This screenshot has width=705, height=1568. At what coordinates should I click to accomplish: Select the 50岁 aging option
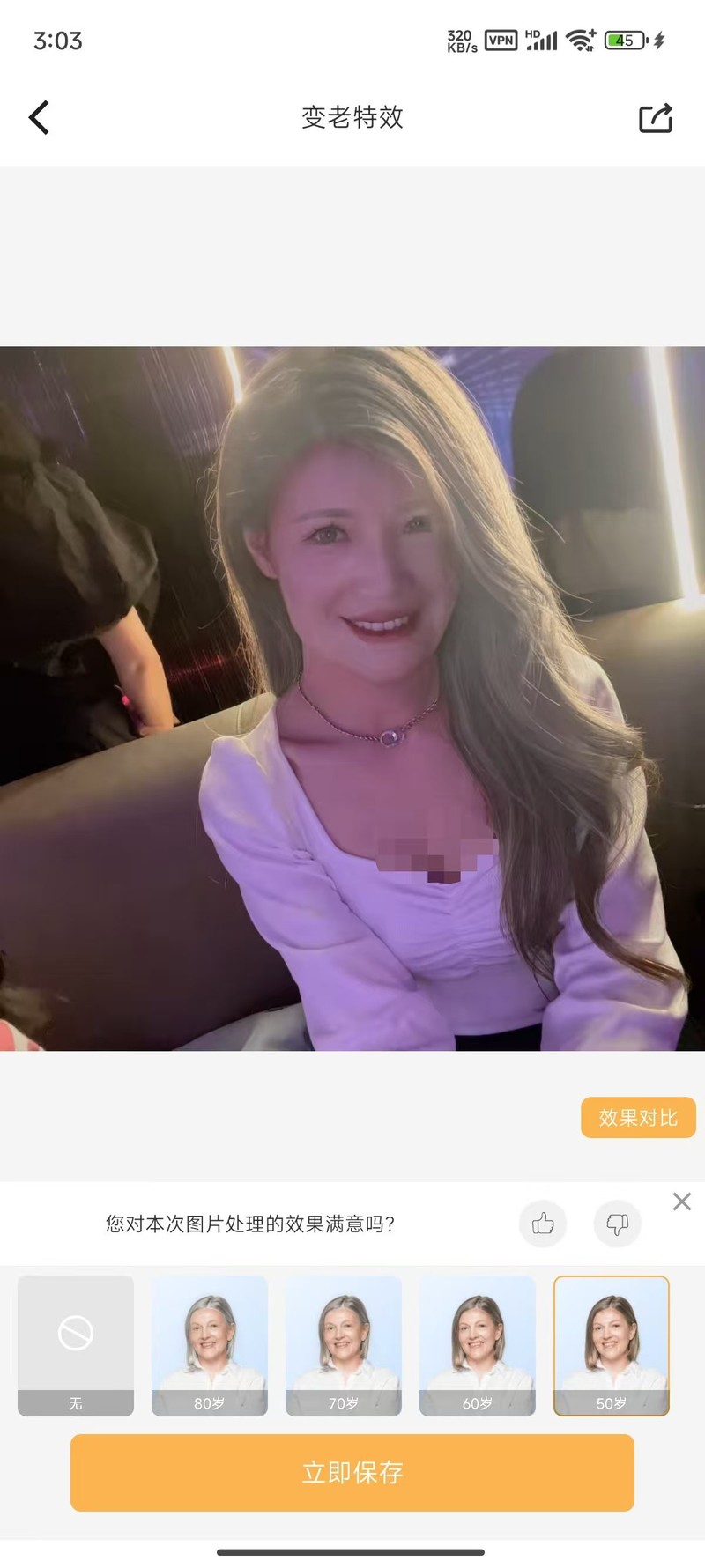(x=612, y=1345)
